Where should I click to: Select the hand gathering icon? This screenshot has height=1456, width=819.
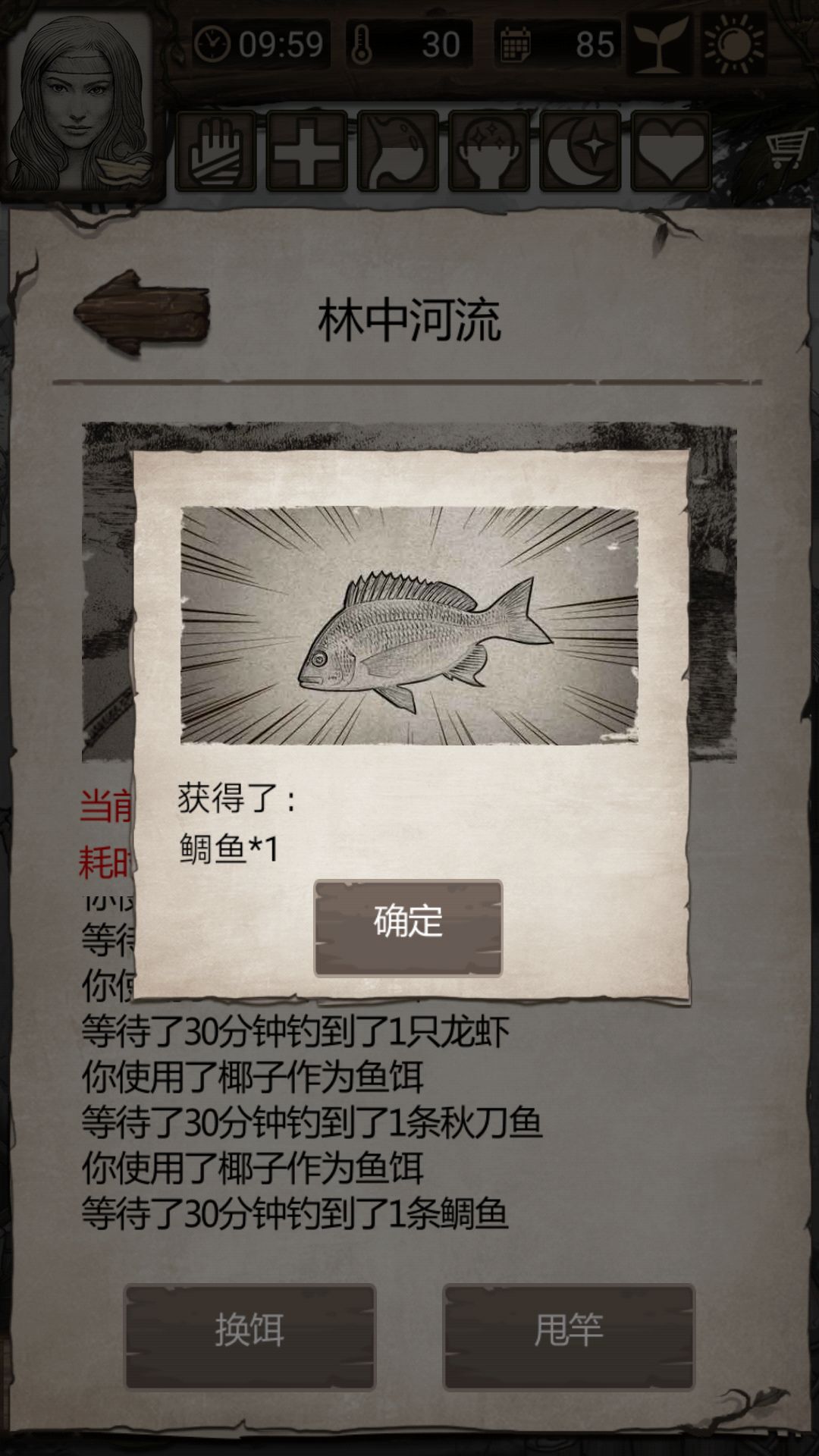point(216,149)
